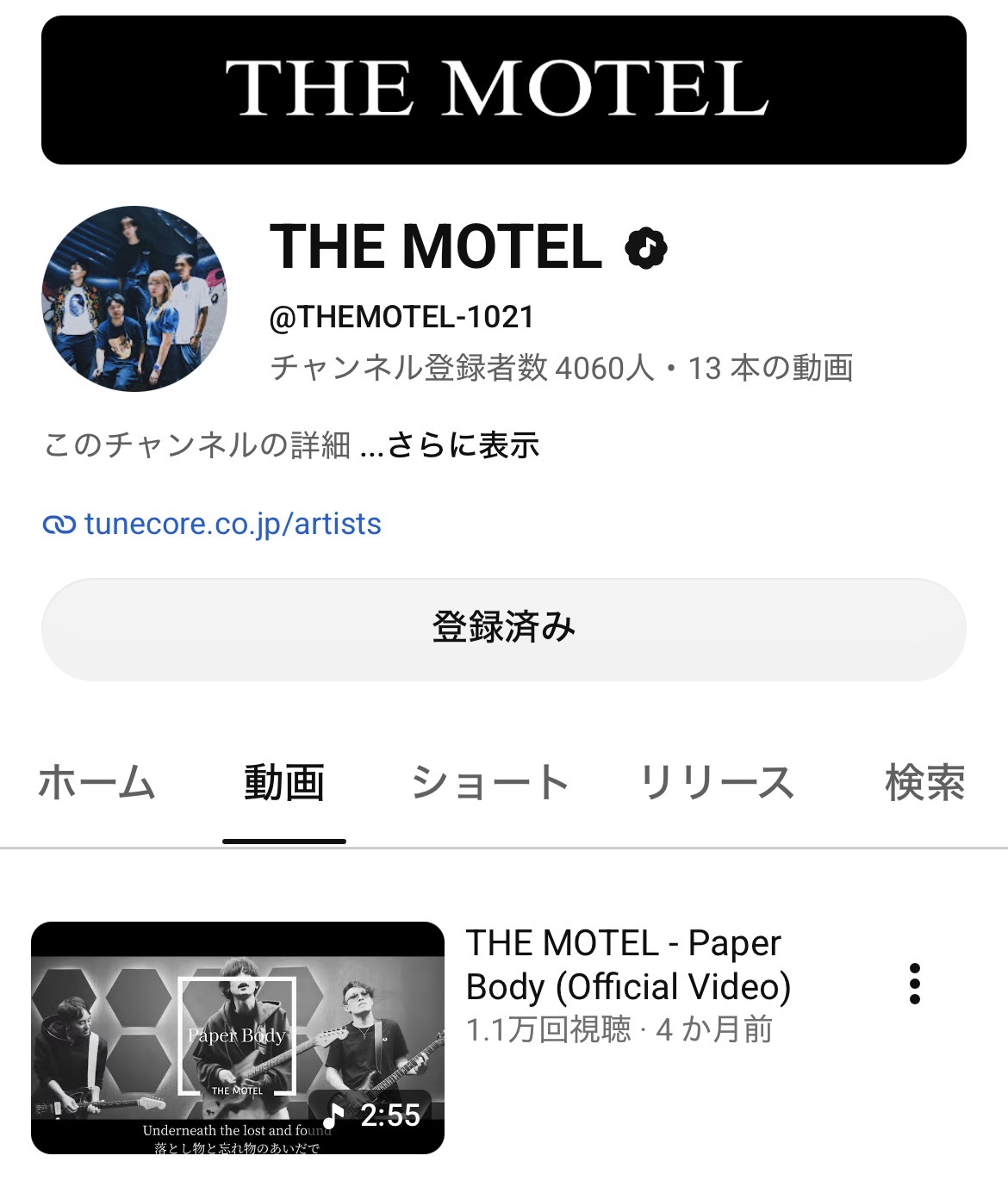This screenshot has width=1008, height=1193.
Task: Open the リリース tab
Action: (x=717, y=783)
